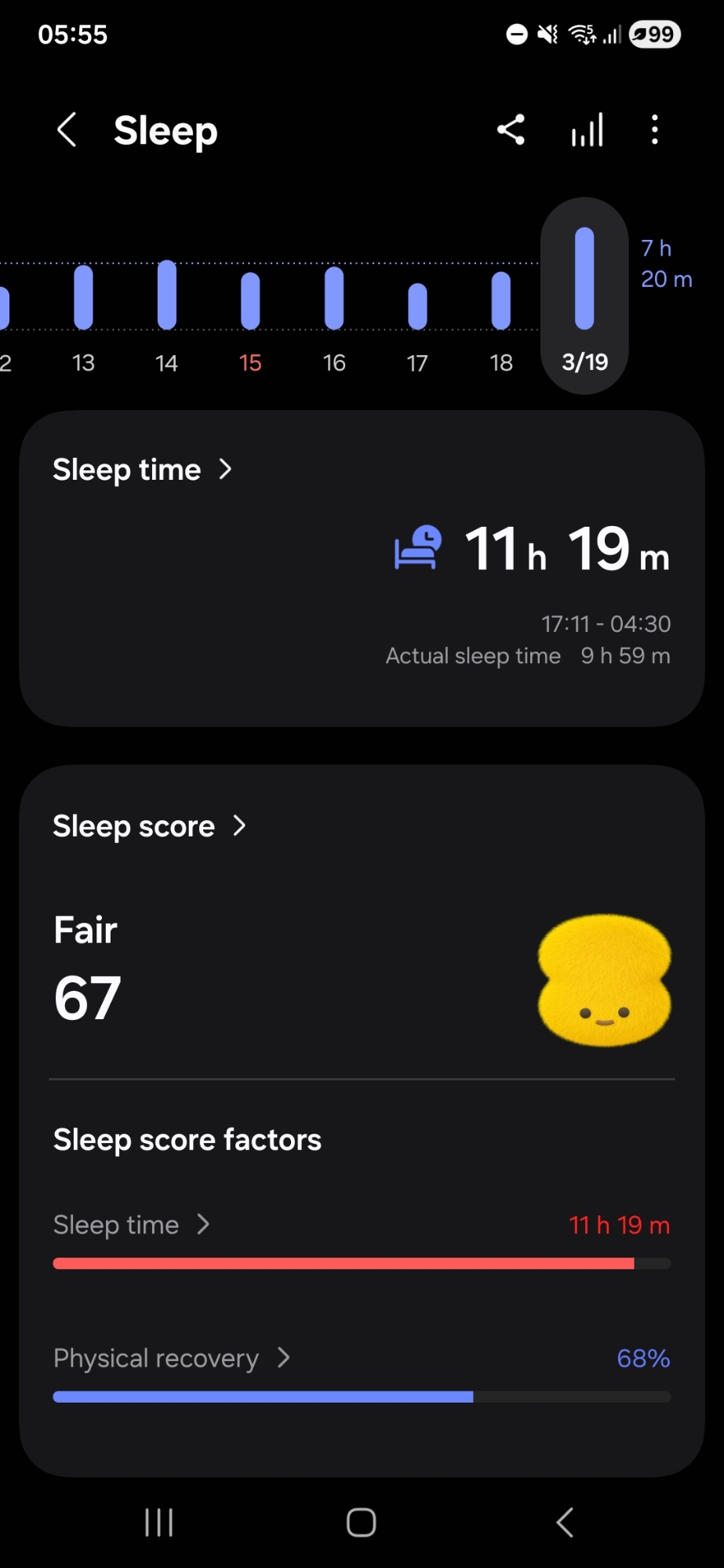Go back from the Sleep screen
This screenshot has height=1568, width=724.
pyautogui.click(x=67, y=130)
